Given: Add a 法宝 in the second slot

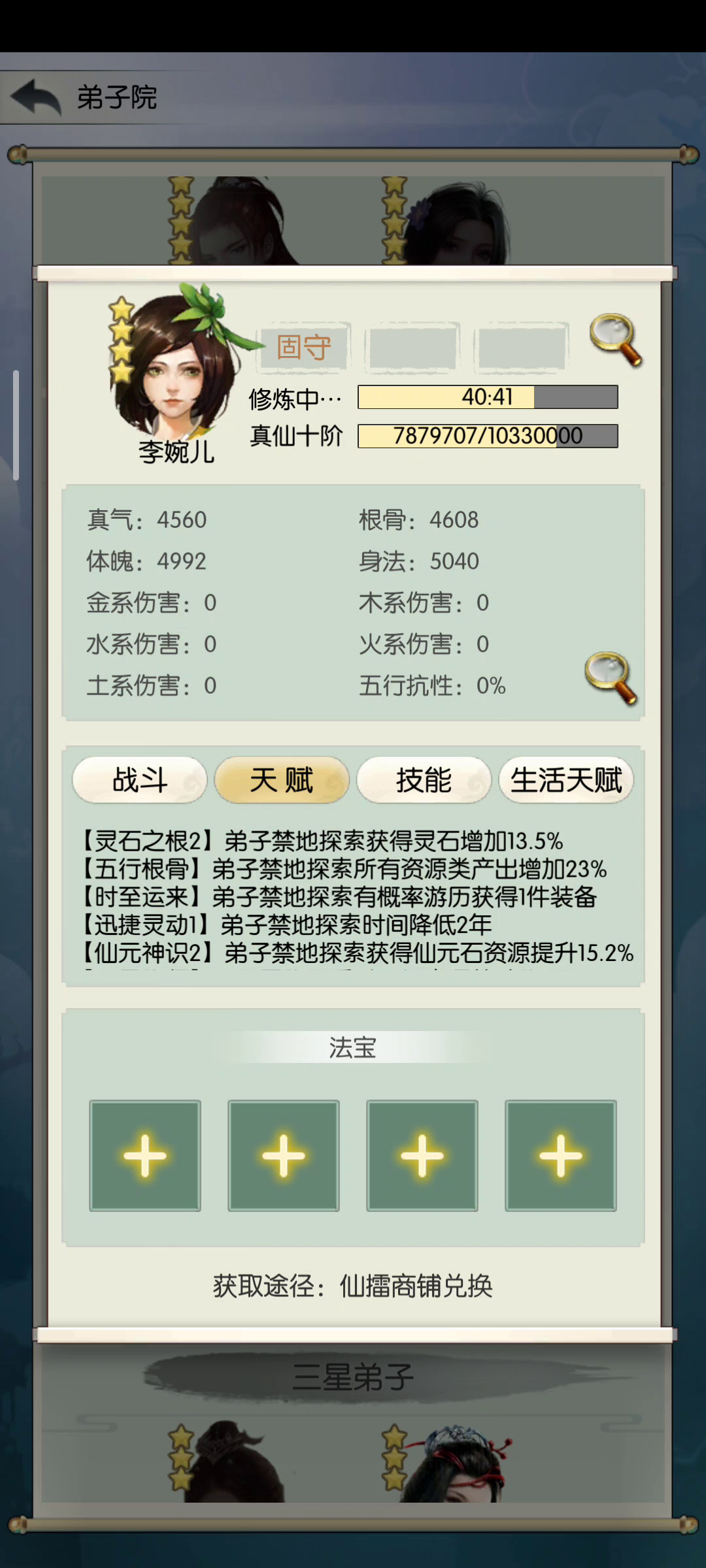Looking at the screenshot, I should [284, 1156].
